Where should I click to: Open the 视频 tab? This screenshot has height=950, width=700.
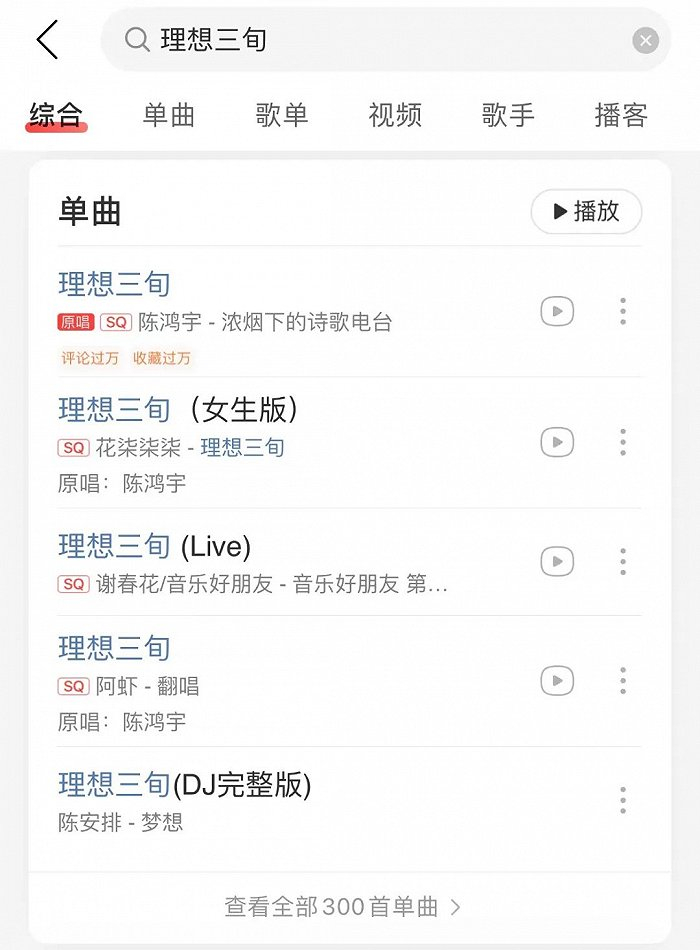[395, 115]
